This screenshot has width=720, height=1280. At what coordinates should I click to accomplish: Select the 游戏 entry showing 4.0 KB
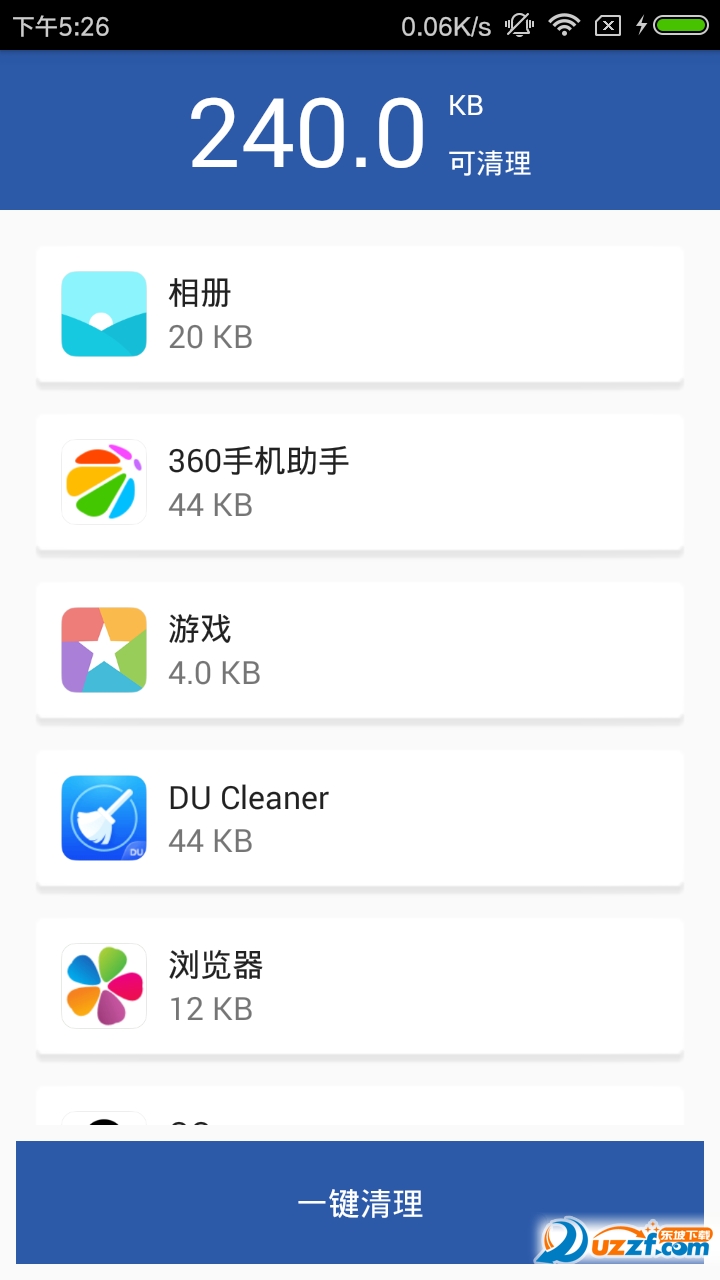(x=360, y=649)
